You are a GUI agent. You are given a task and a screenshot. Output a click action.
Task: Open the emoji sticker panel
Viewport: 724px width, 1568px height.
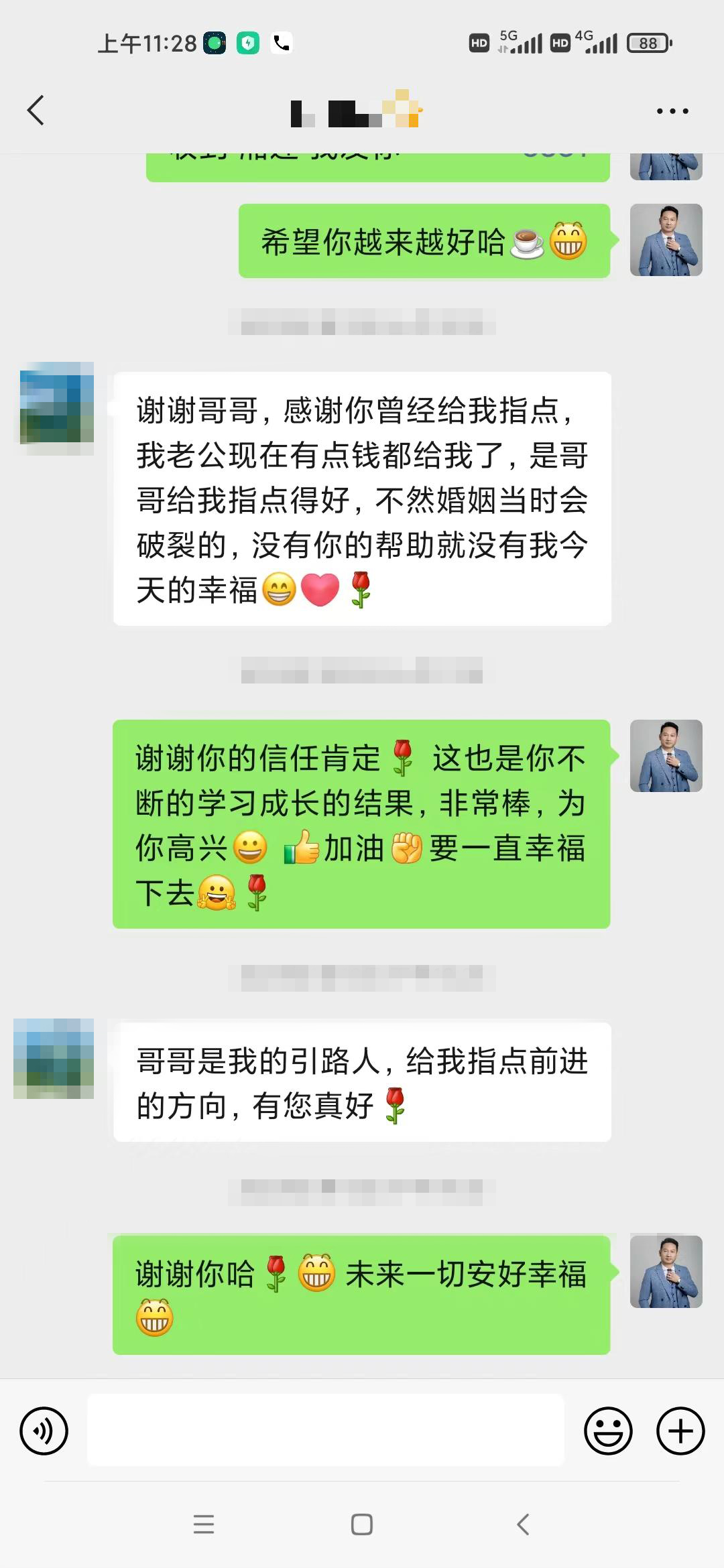608,1431
